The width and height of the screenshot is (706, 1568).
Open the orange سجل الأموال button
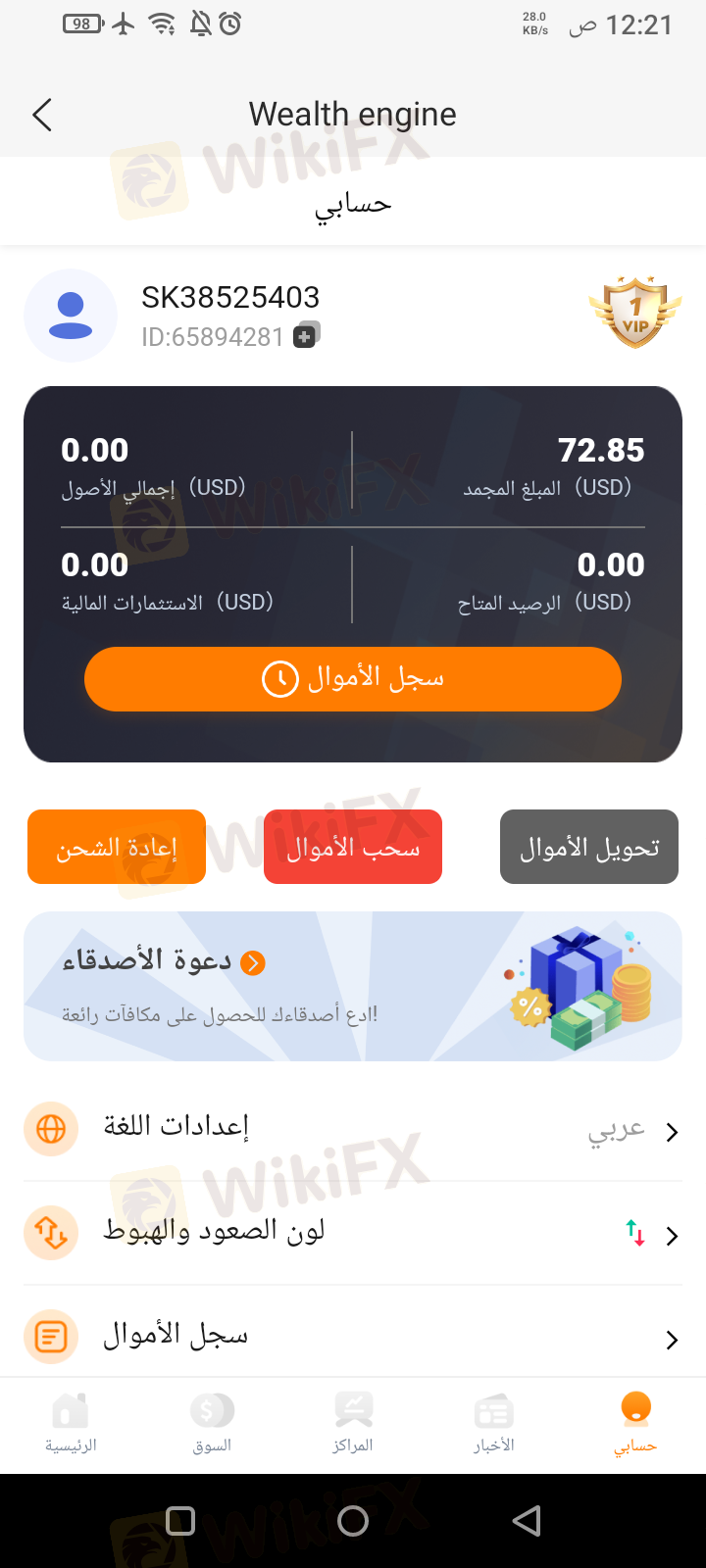tap(353, 678)
